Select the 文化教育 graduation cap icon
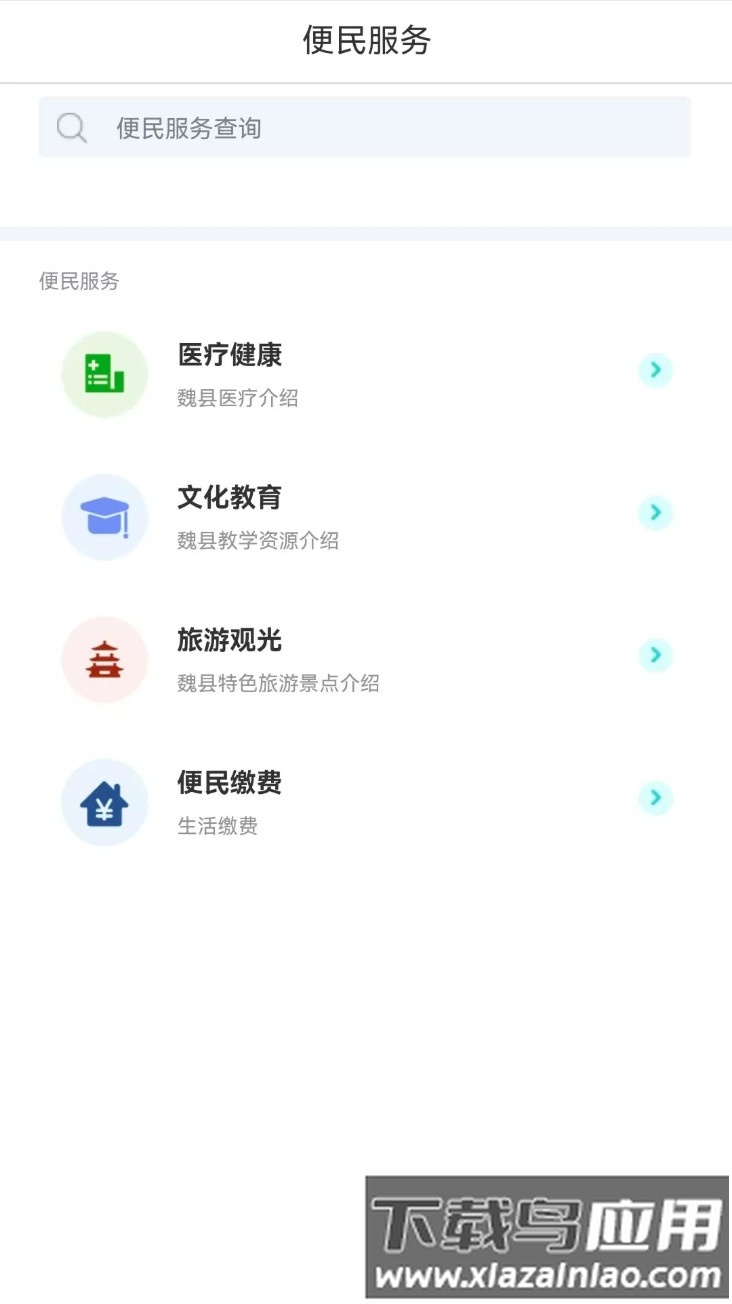The width and height of the screenshot is (732, 1304). 104,516
